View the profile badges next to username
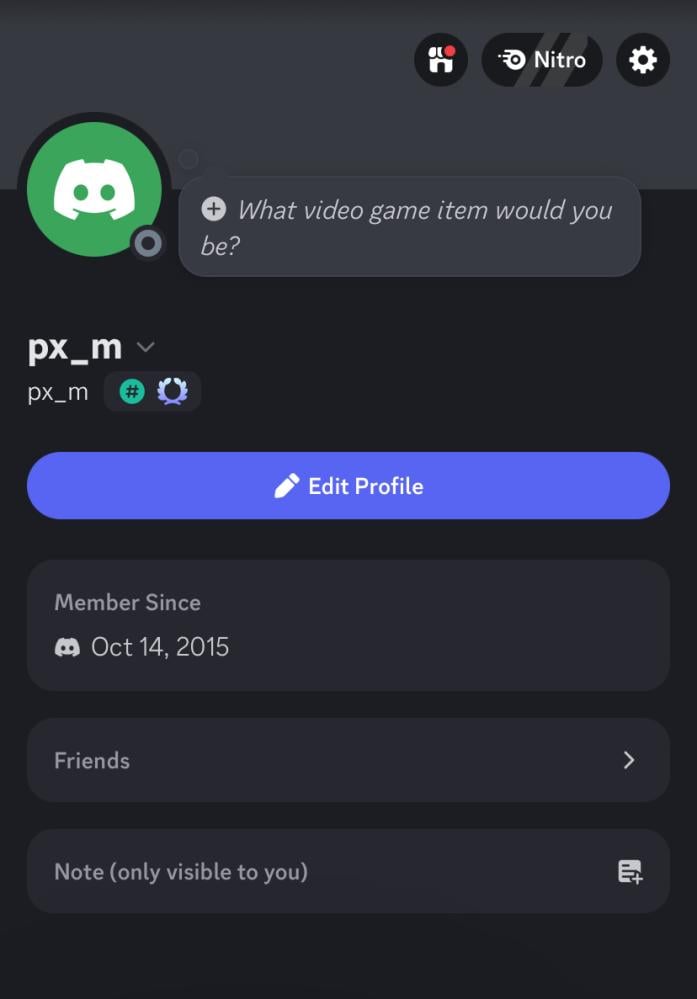The width and height of the screenshot is (697, 999). (153, 392)
